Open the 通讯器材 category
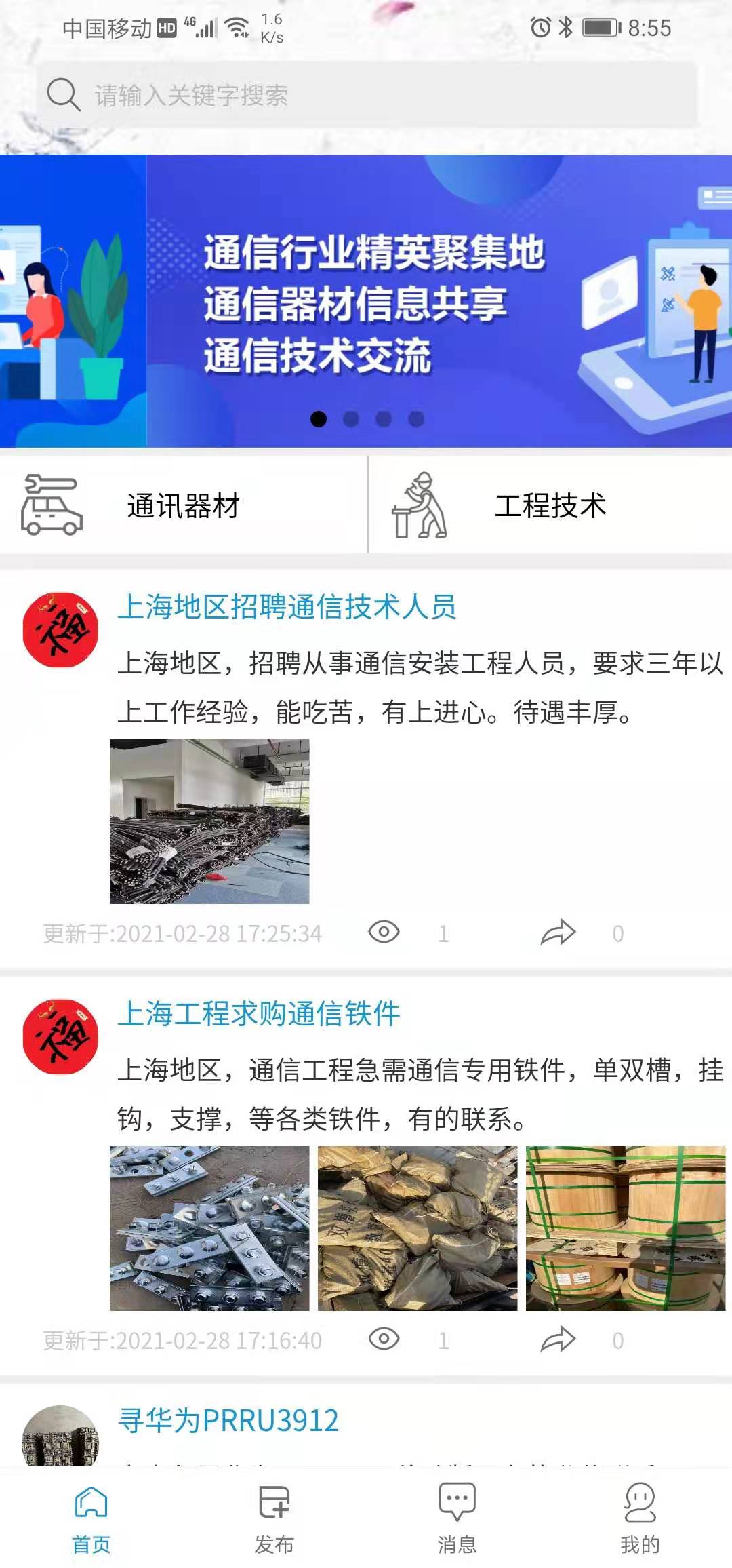The height and width of the screenshot is (1568, 732). point(183,505)
